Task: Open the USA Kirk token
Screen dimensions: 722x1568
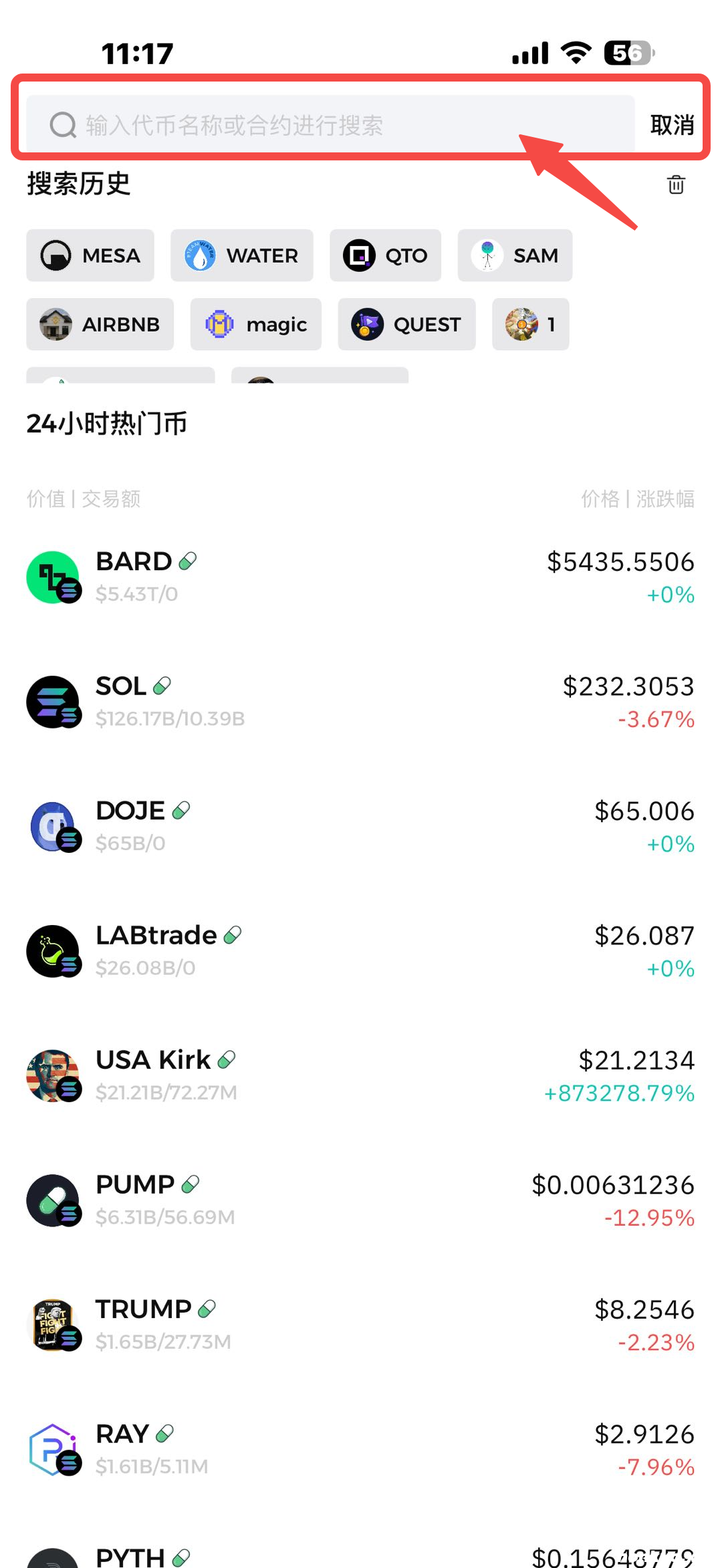Action: point(361,1075)
